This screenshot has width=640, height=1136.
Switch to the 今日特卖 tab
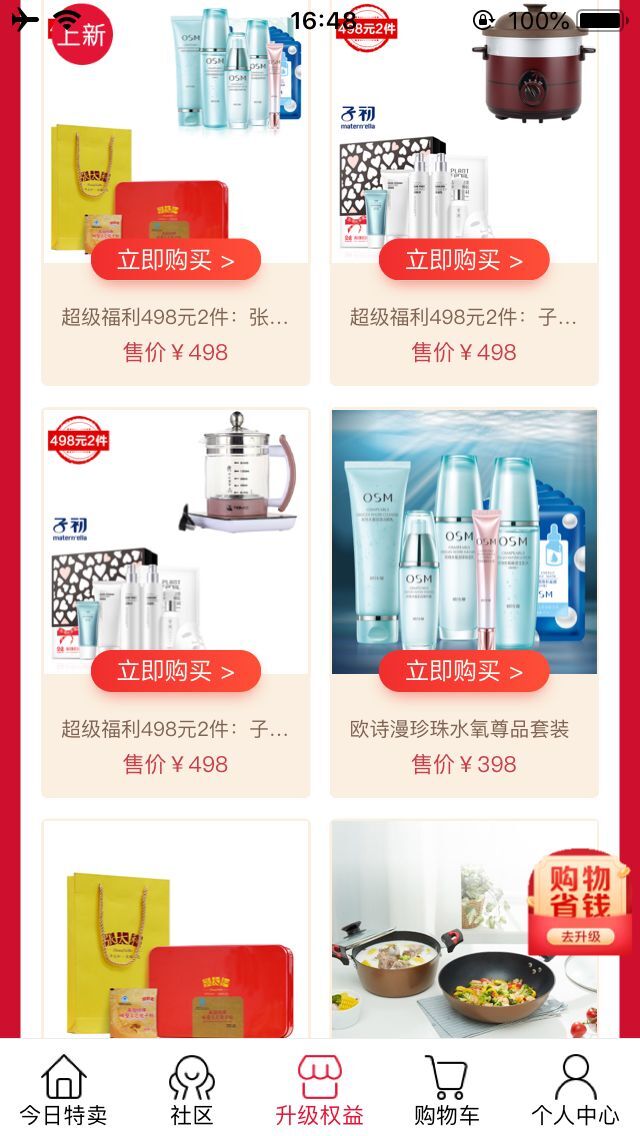pyautogui.click(x=63, y=1089)
